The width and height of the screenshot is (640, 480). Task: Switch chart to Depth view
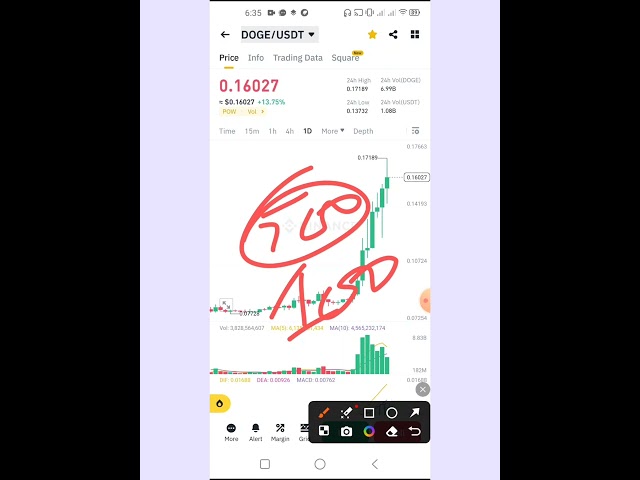point(363,131)
